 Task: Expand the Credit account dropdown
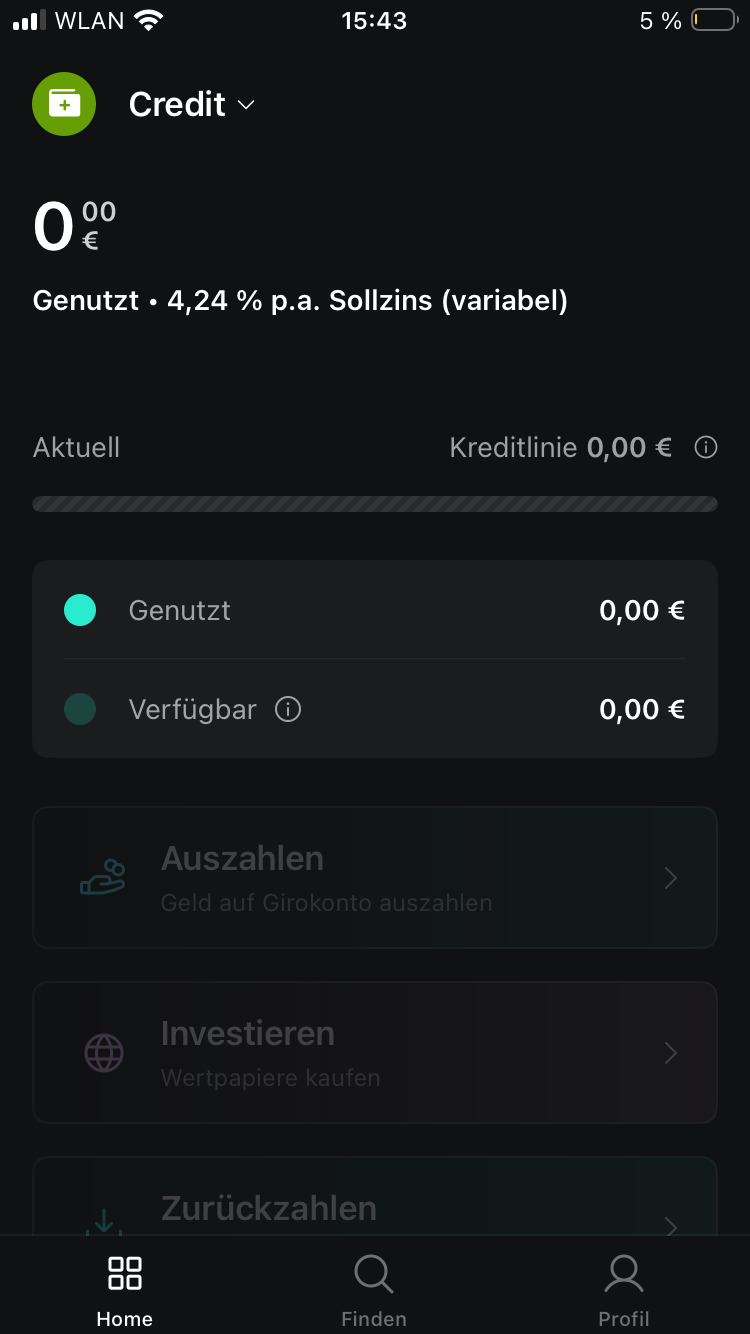[192, 105]
